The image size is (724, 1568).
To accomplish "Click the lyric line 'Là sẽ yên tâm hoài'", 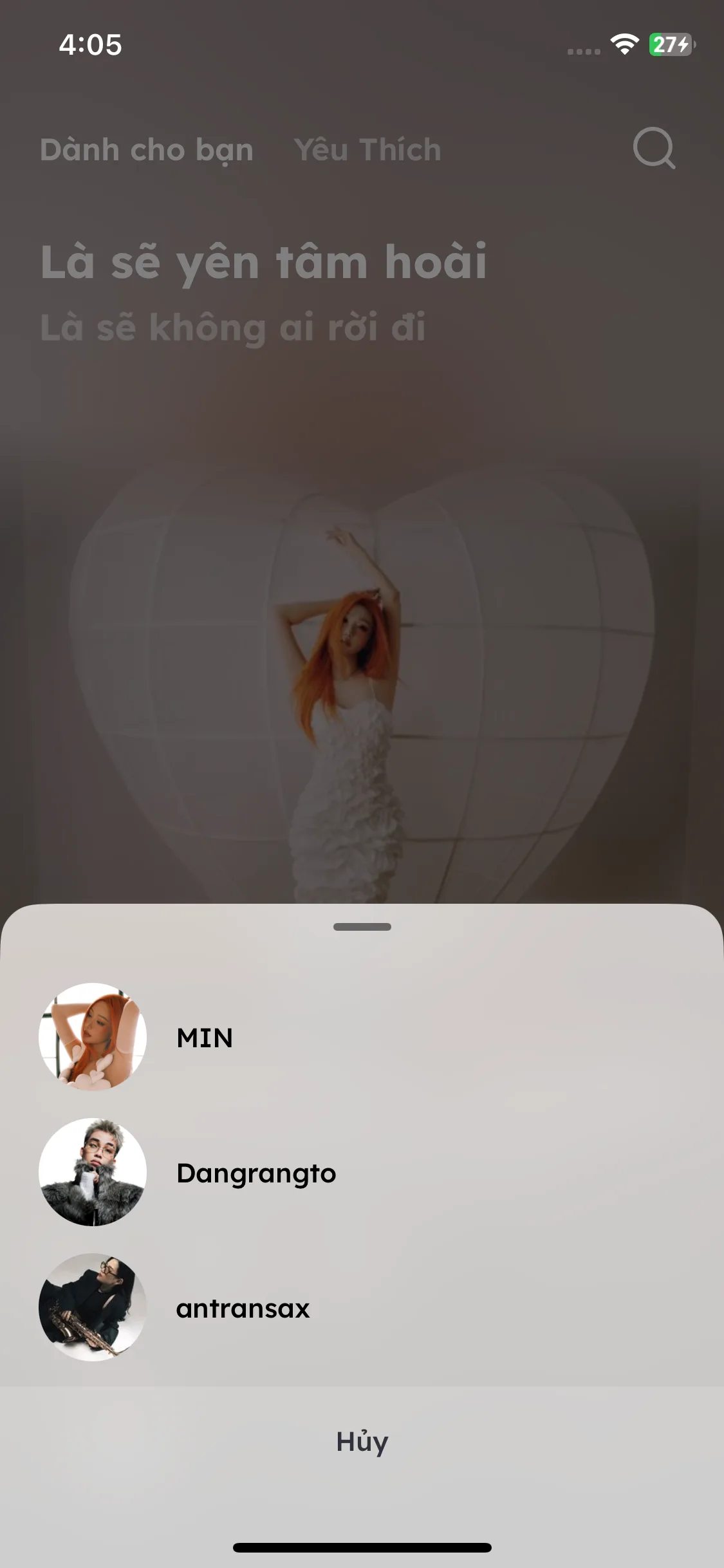I will click(264, 261).
